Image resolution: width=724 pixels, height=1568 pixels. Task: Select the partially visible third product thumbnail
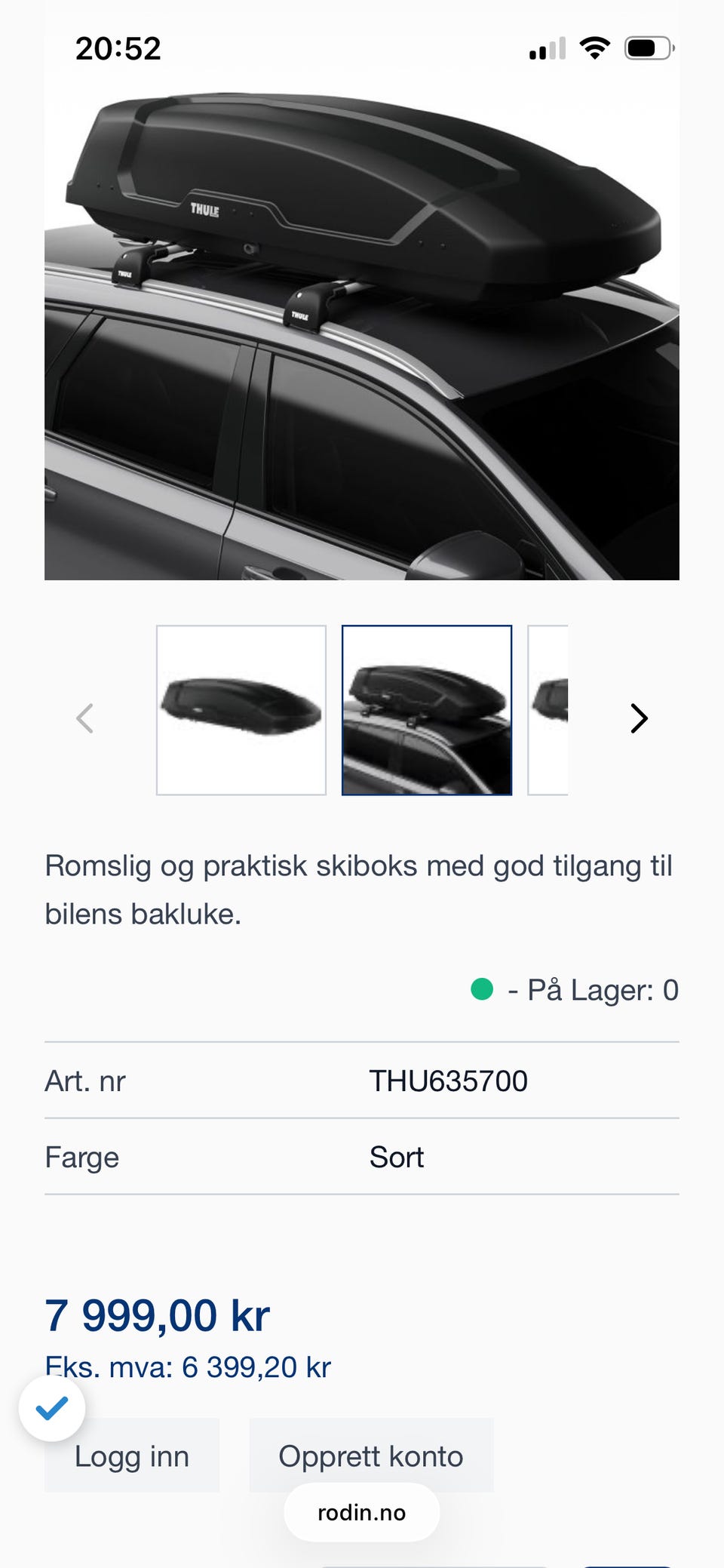(x=548, y=710)
